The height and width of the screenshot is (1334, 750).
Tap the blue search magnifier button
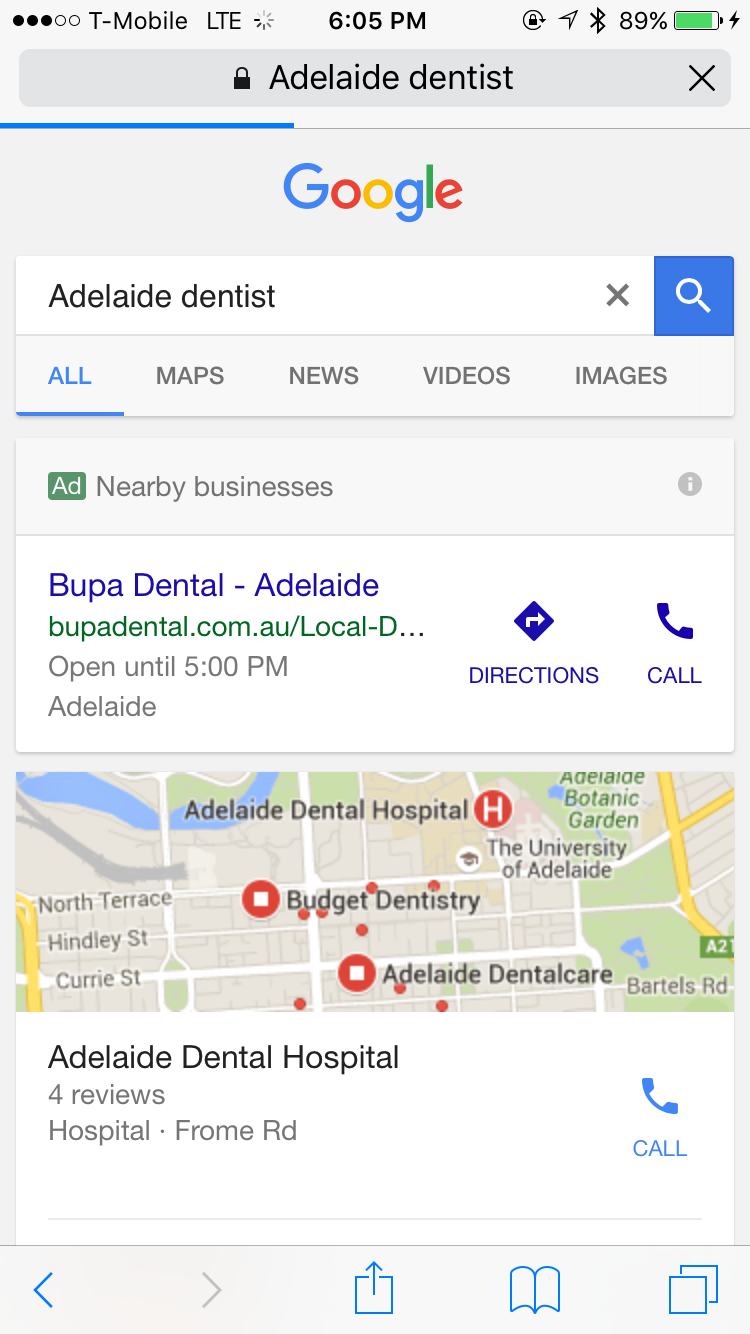[x=693, y=296]
